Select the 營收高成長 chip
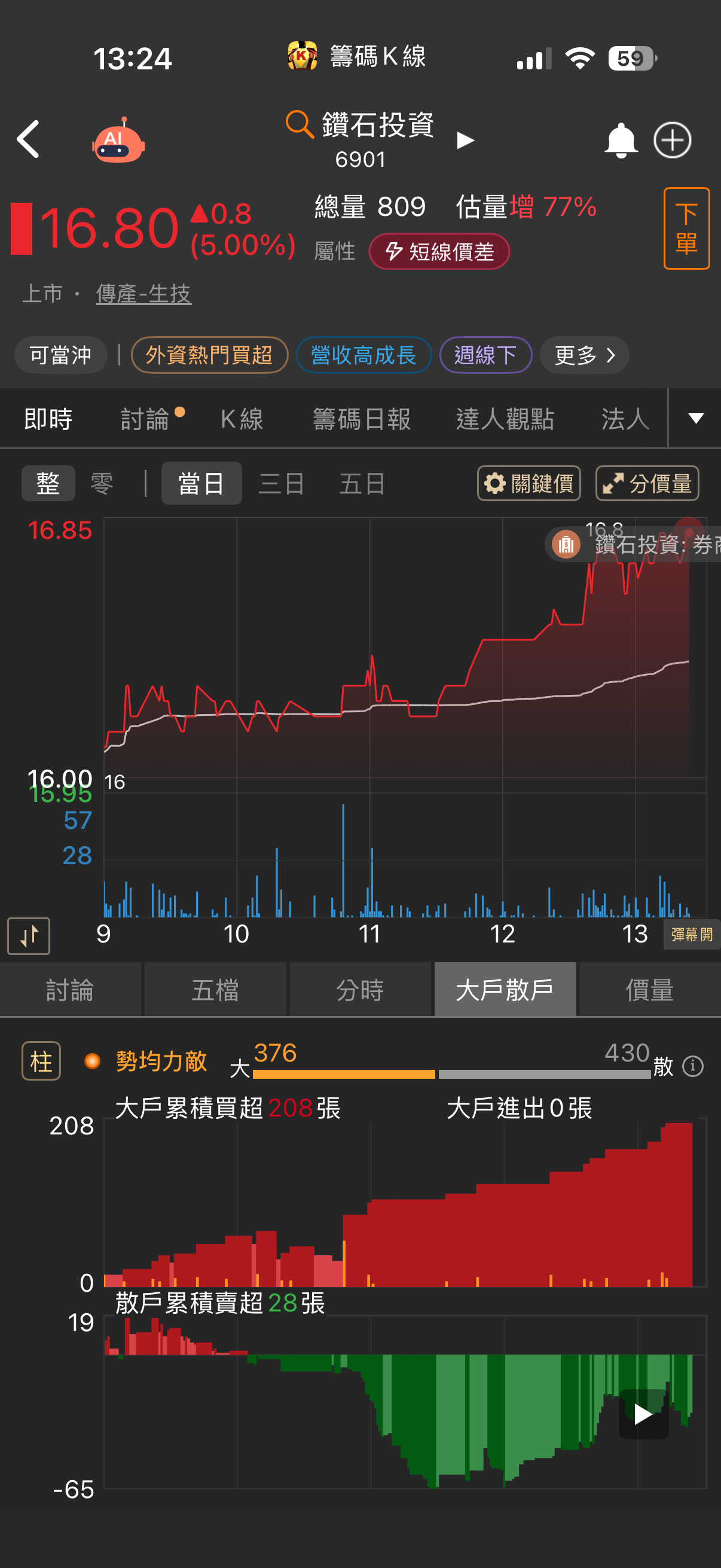The width and height of the screenshot is (721, 1568). 363,355
